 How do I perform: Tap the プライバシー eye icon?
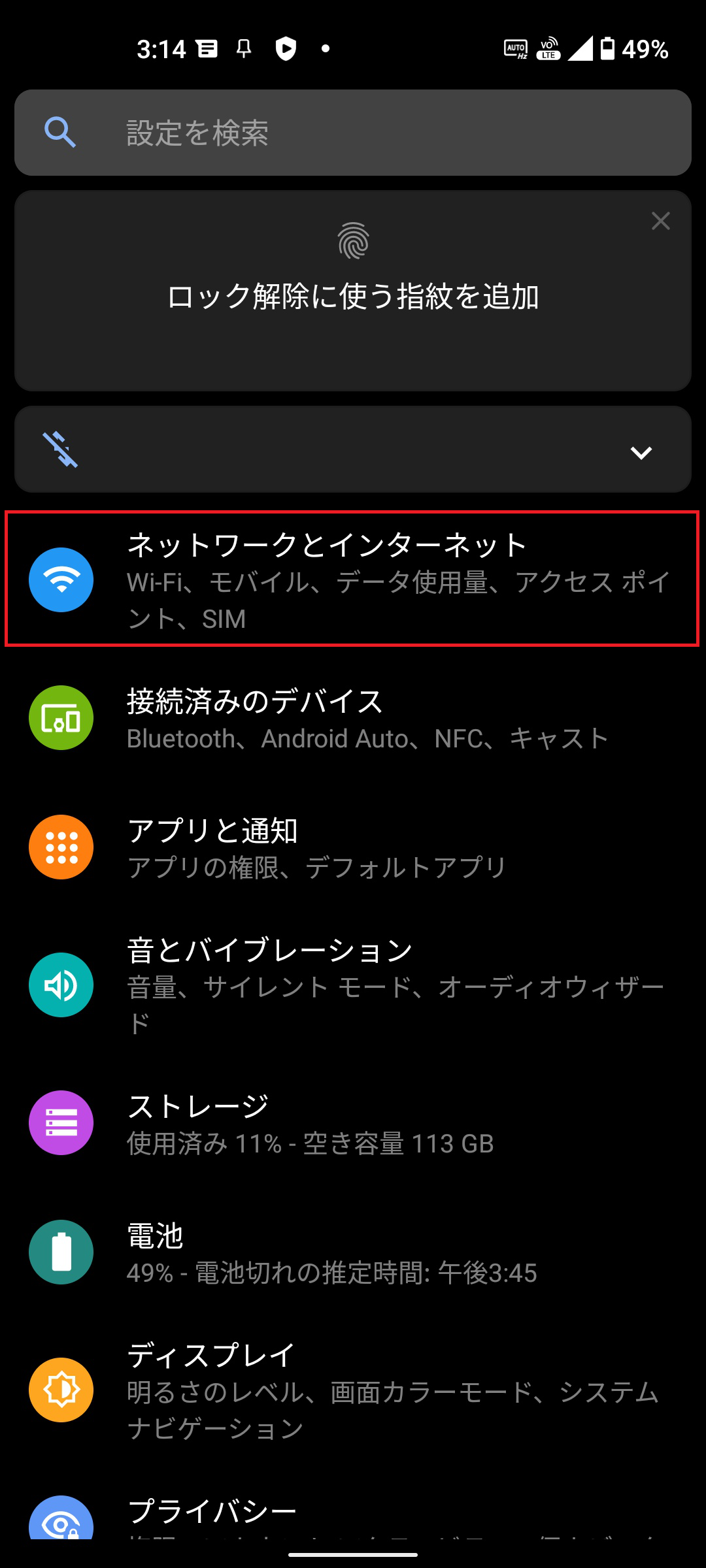point(61,1522)
